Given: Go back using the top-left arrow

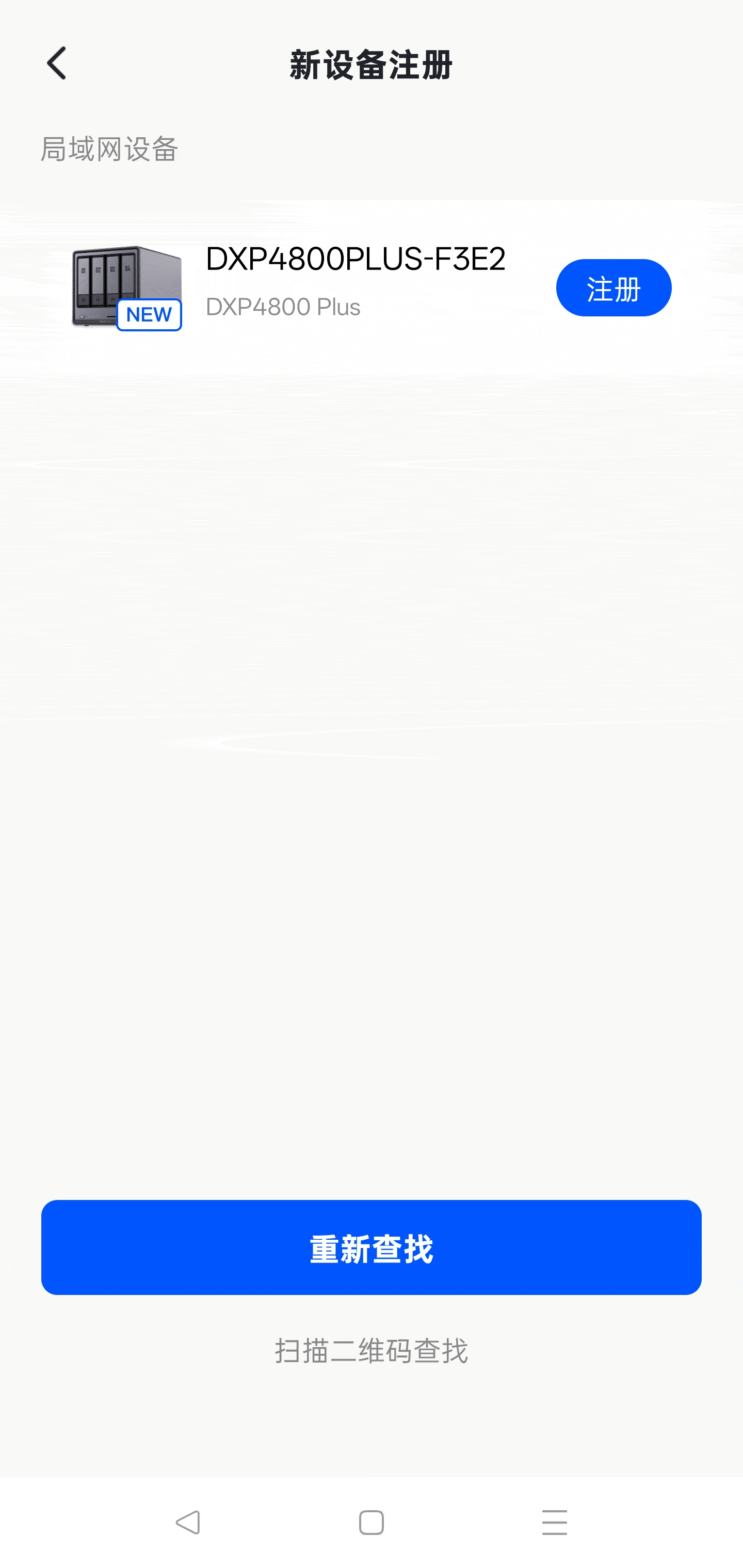Looking at the screenshot, I should coord(57,63).
